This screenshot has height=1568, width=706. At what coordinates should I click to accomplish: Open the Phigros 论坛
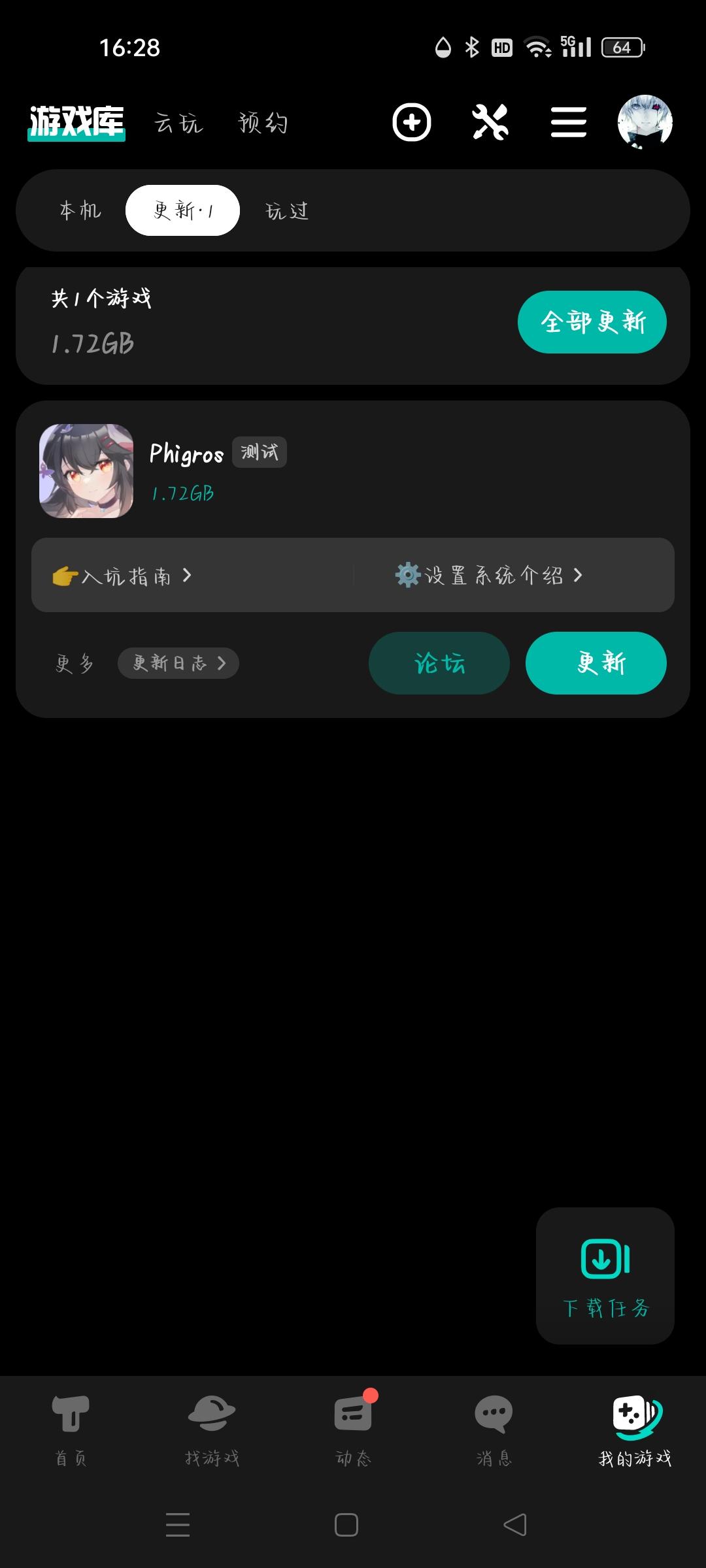click(439, 663)
